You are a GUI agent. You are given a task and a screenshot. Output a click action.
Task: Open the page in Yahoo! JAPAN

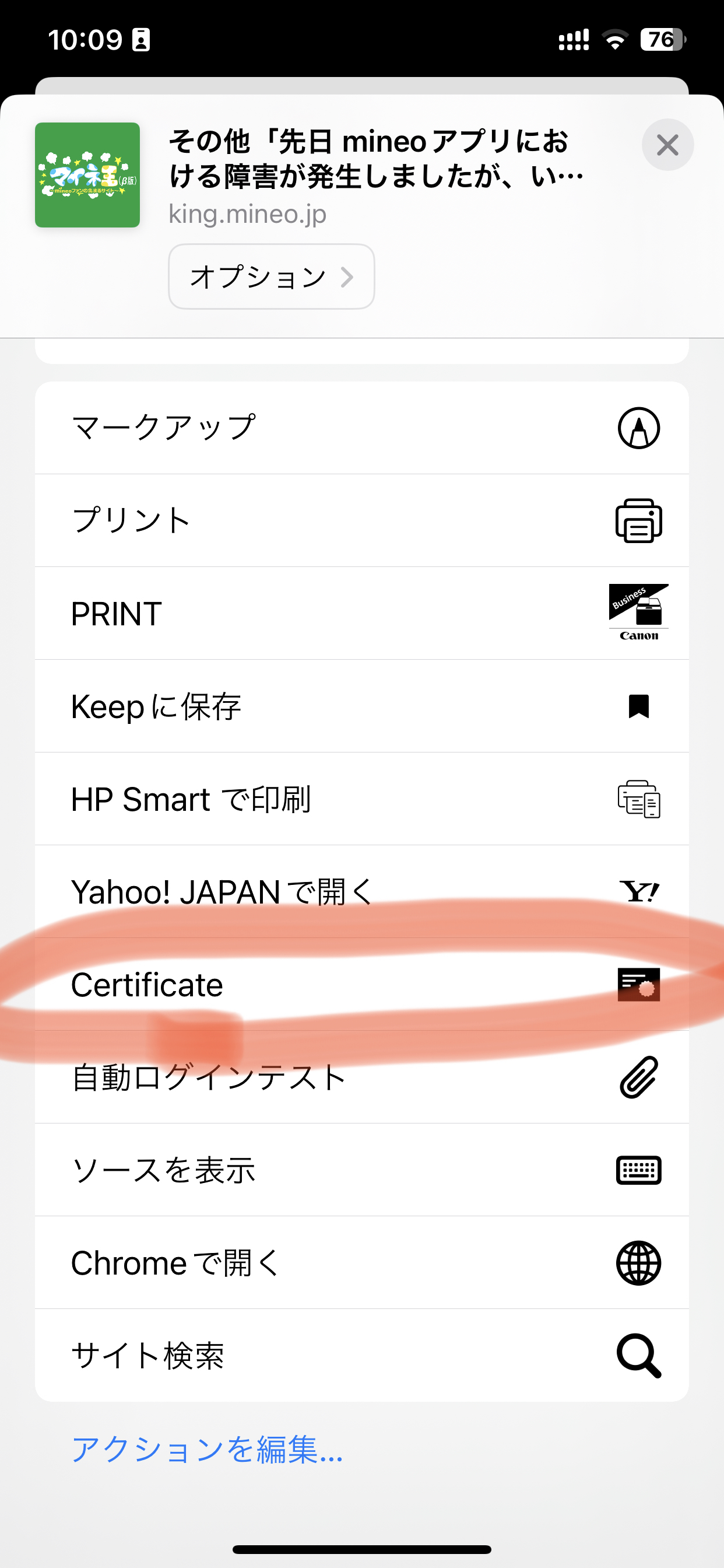point(361,892)
